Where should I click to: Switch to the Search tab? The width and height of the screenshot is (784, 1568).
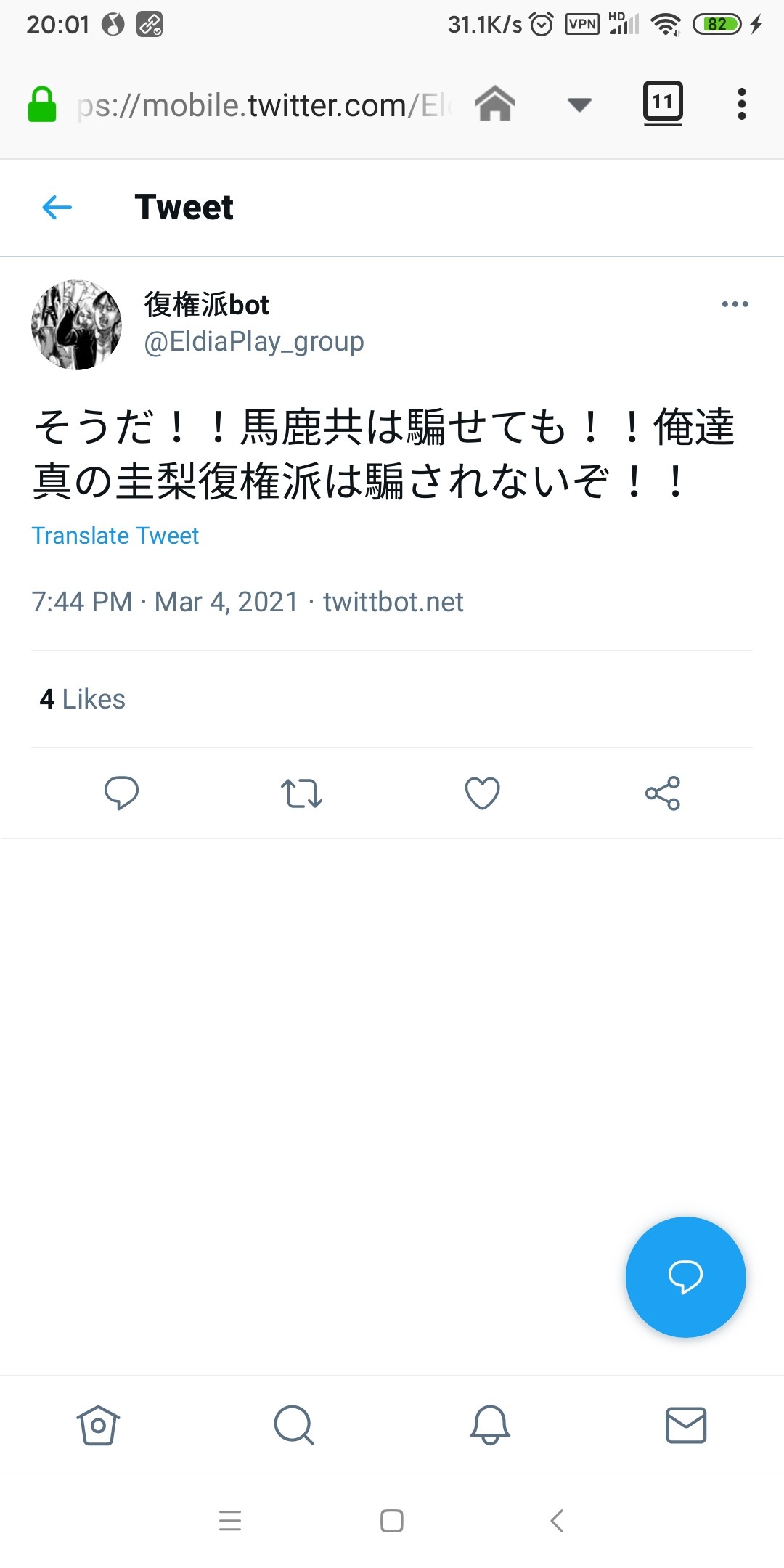tap(294, 1425)
